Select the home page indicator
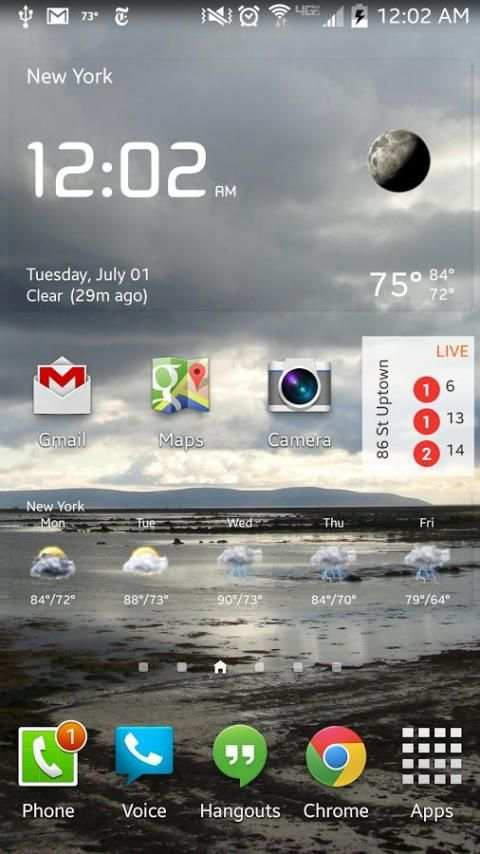This screenshot has height=854, width=480. point(220,667)
